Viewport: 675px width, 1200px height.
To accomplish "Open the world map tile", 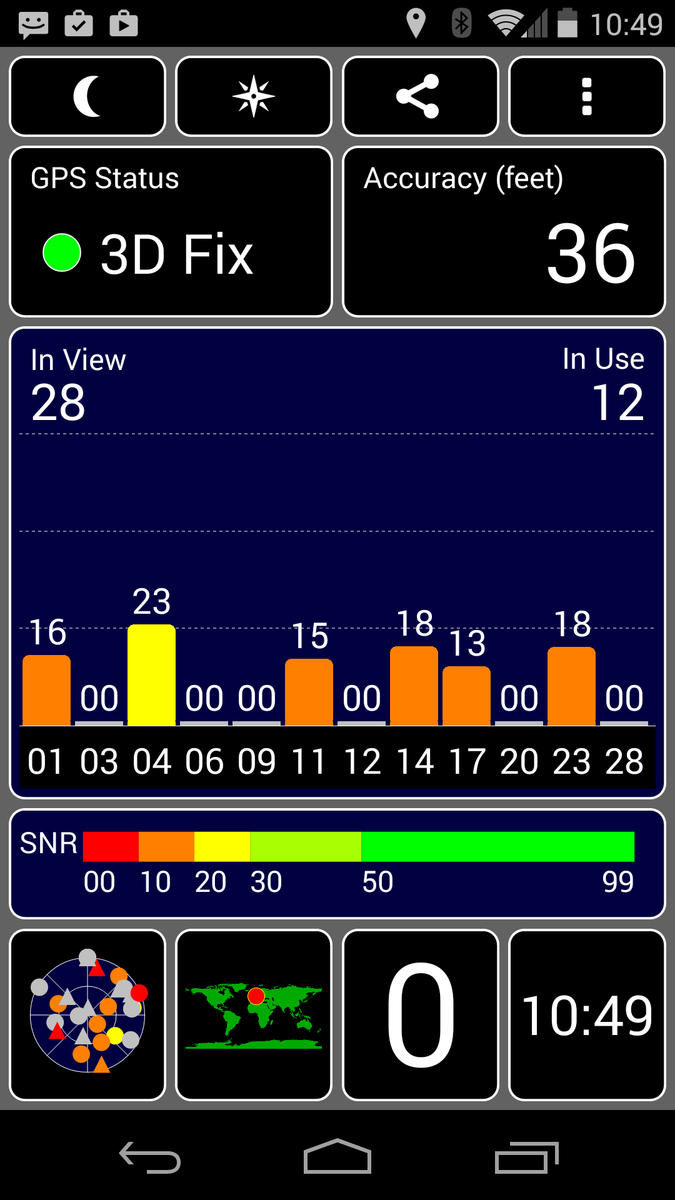I will [x=253, y=1015].
